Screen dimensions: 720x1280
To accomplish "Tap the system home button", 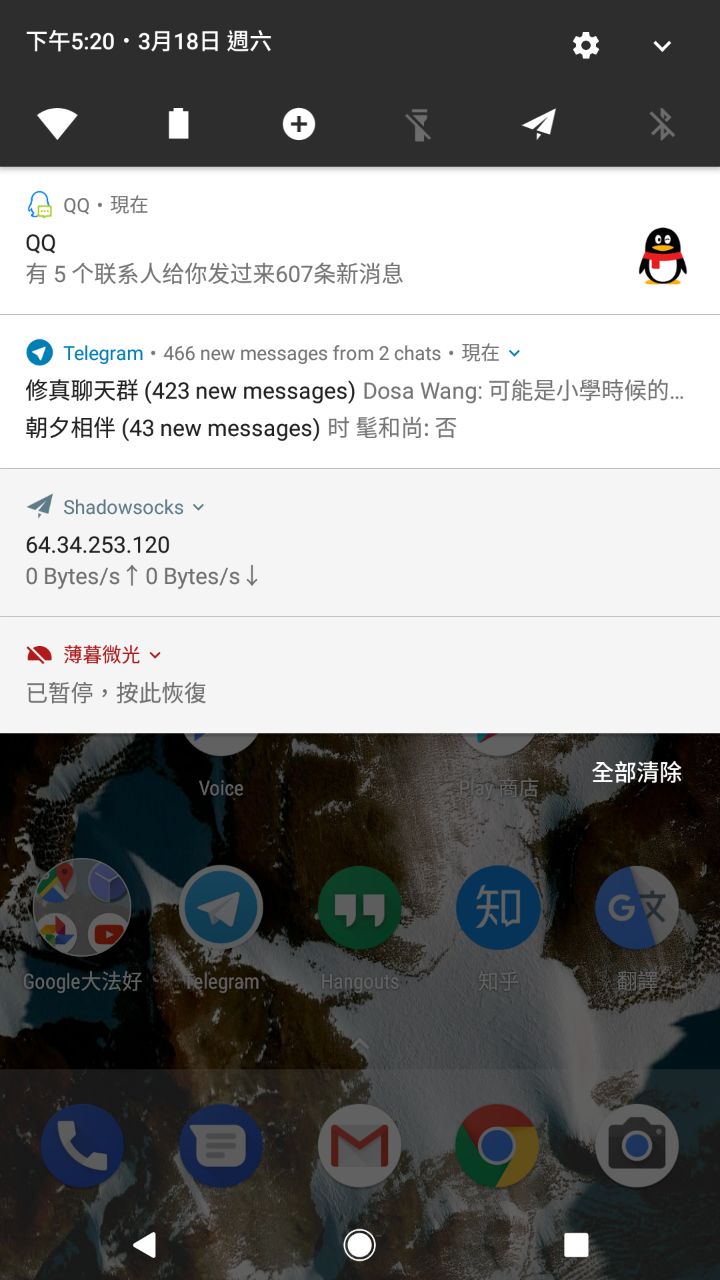I will click(359, 1244).
